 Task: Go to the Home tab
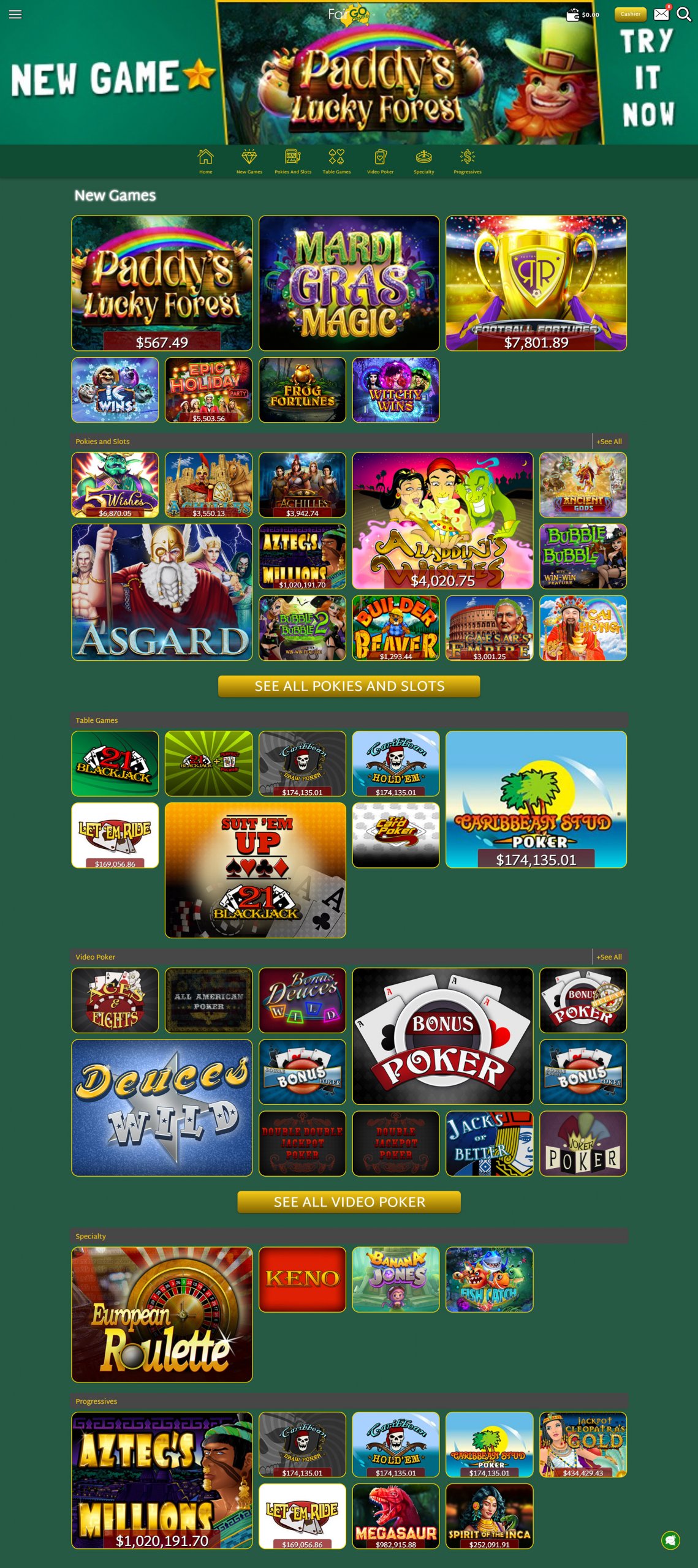pos(205,161)
